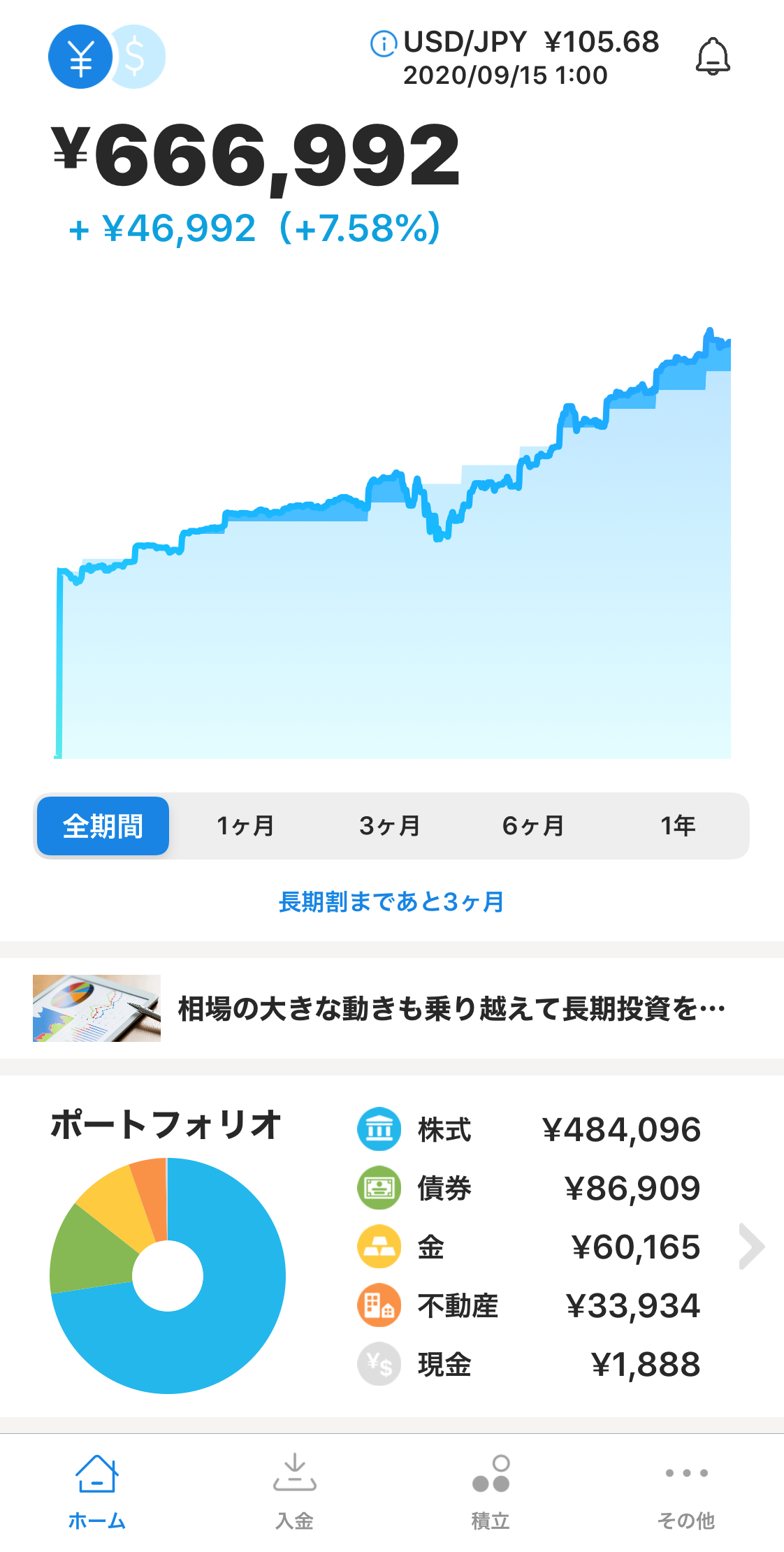Switch currency display to dollars
This screenshot has width=784, height=1552.
coord(137,57)
